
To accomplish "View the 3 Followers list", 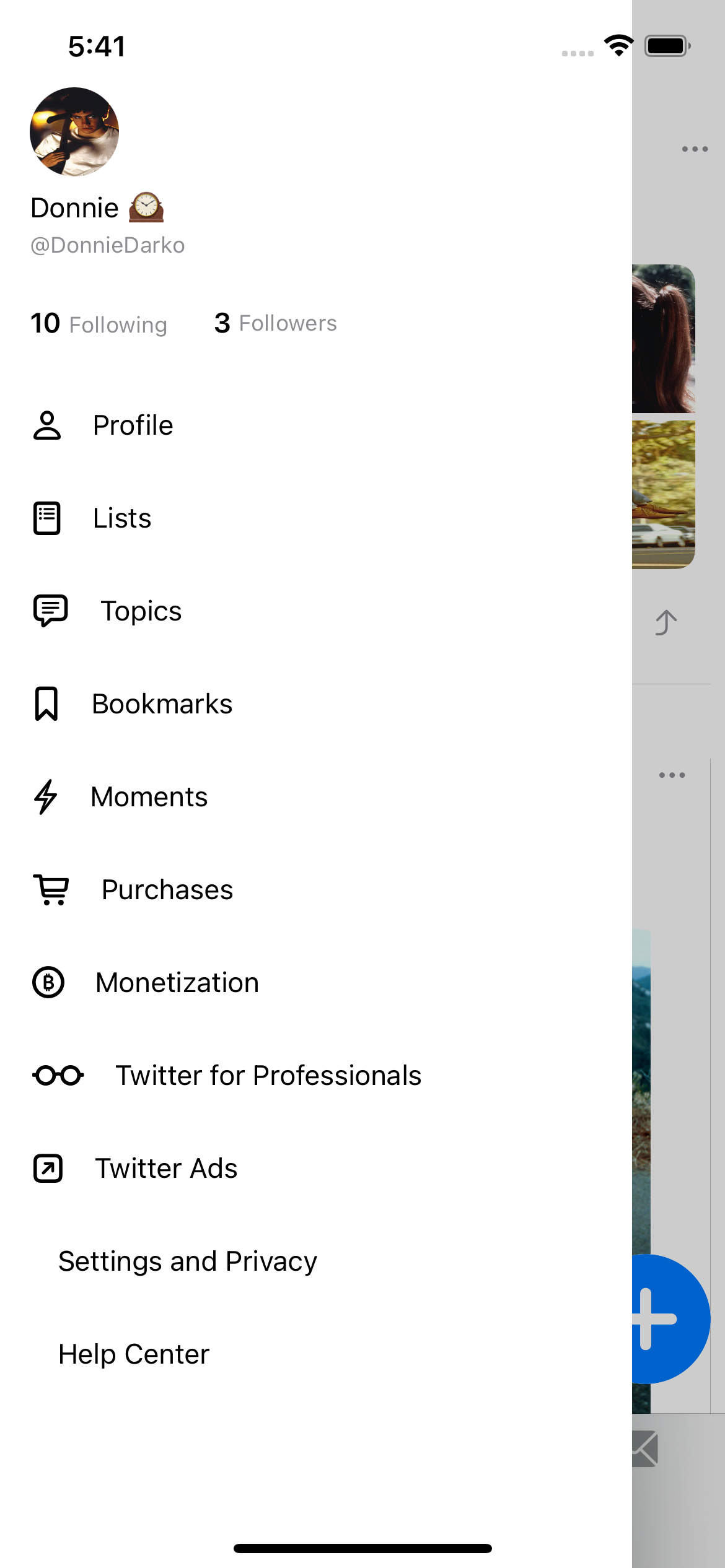I will pos(275,323).
